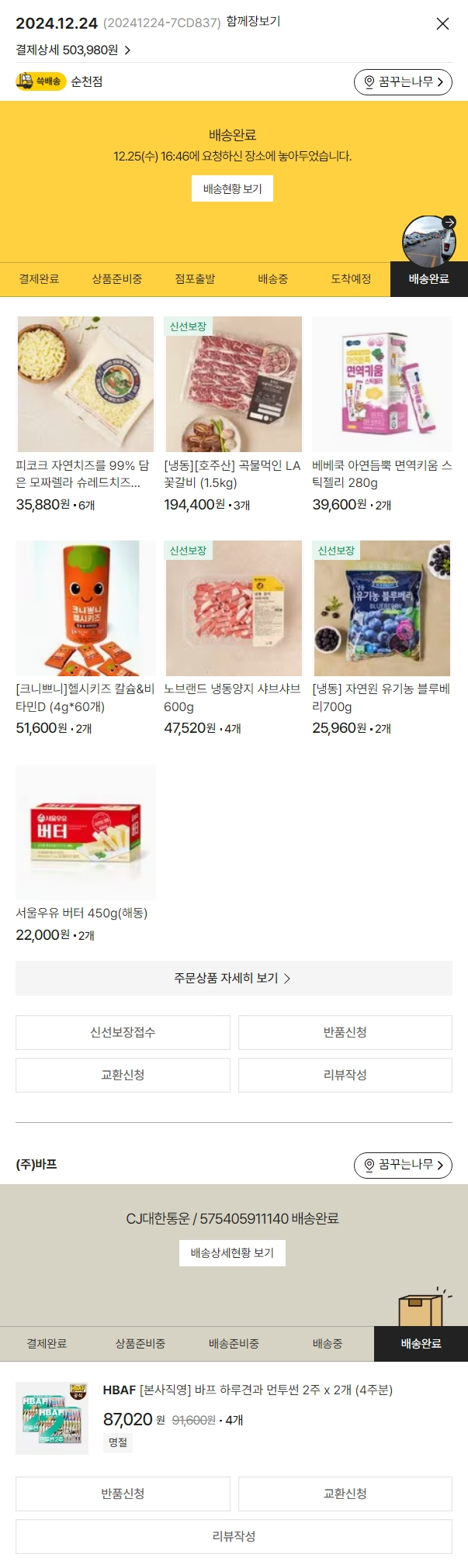Open HBAF 하루견과 먼투썬 product
Screen dimensions: 468x1568
[247, 1390]
